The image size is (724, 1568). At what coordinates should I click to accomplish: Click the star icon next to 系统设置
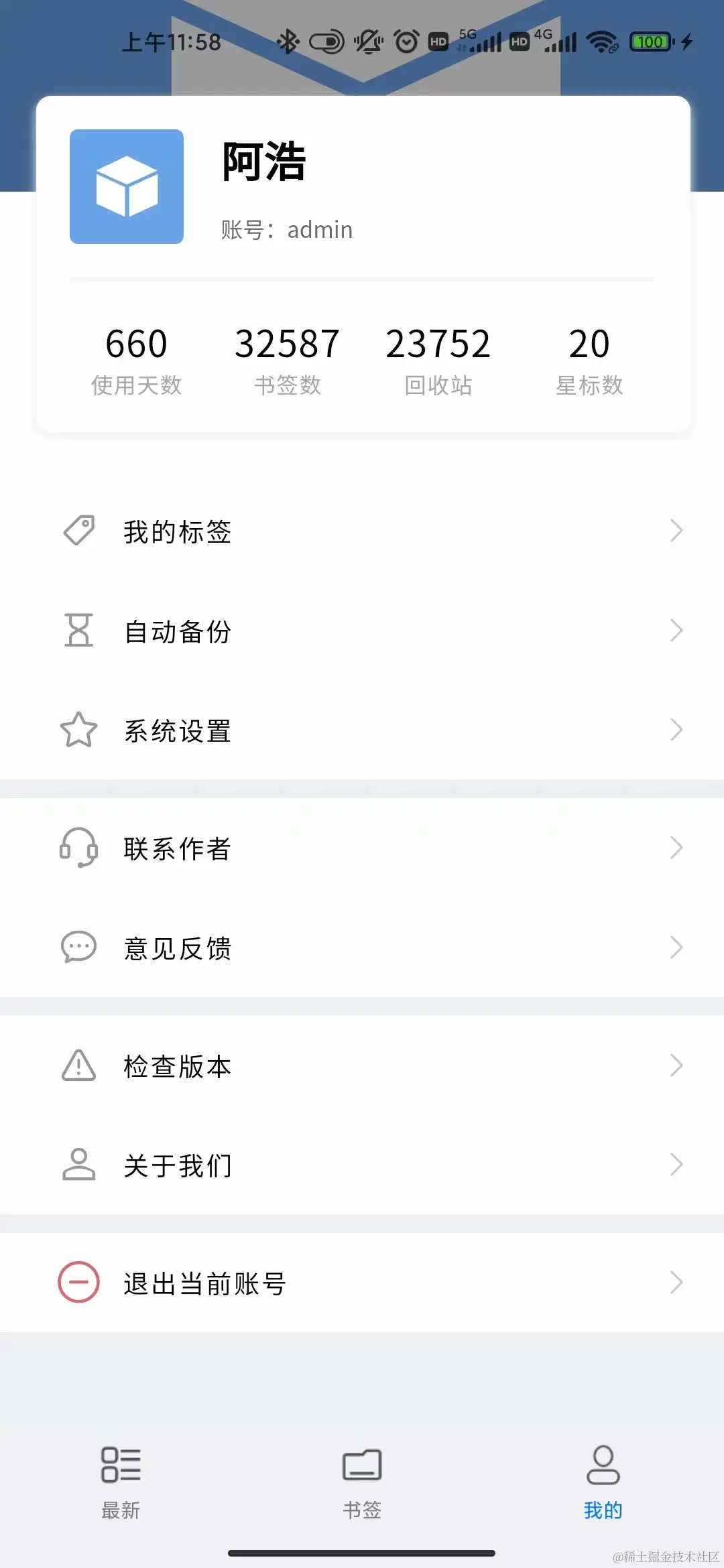pos(78,729)
